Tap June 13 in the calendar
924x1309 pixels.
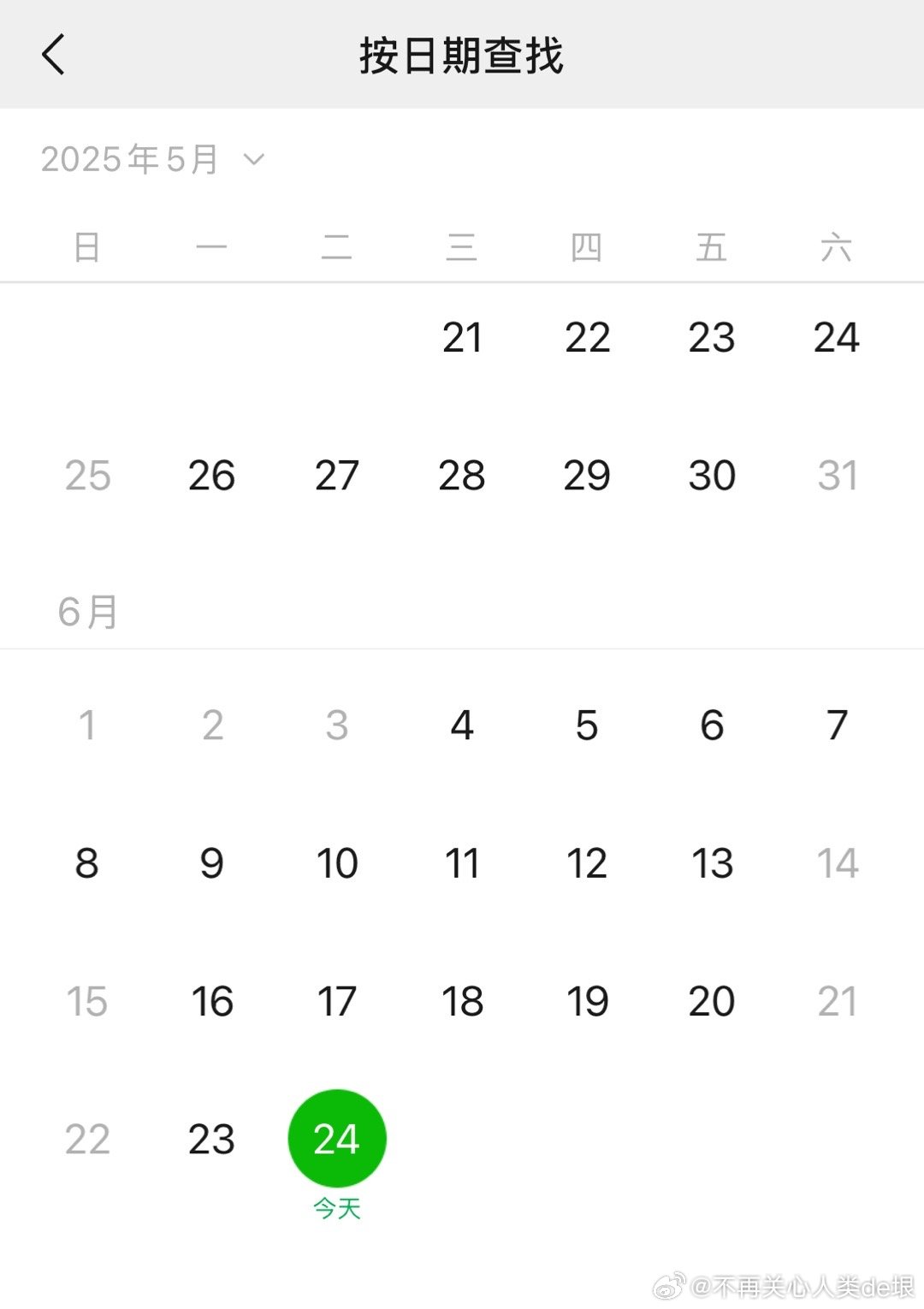[712, 863]
